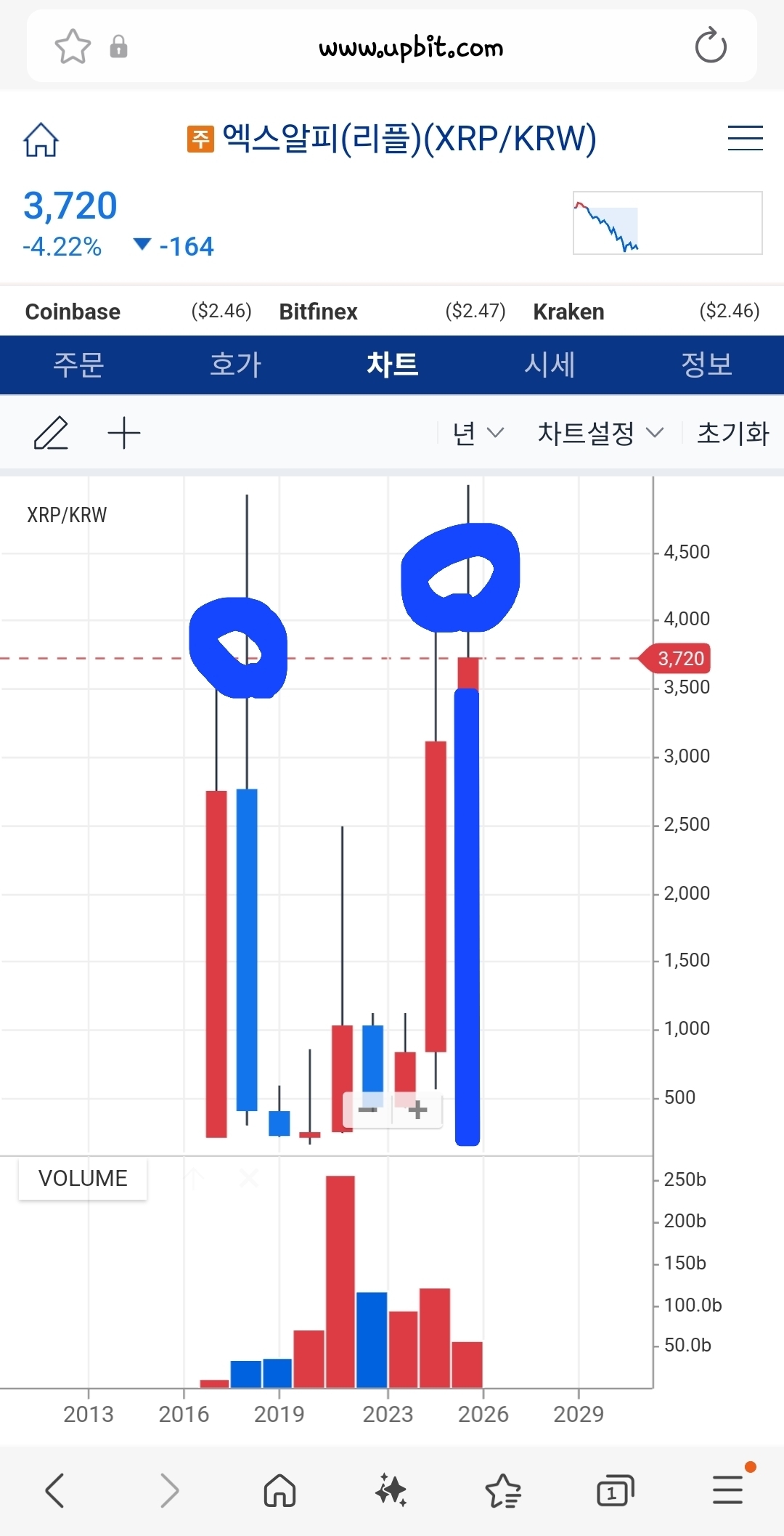The image size is (784, 1536).
Task: Go to the Upbit home page
Action: tap(41, 139)
